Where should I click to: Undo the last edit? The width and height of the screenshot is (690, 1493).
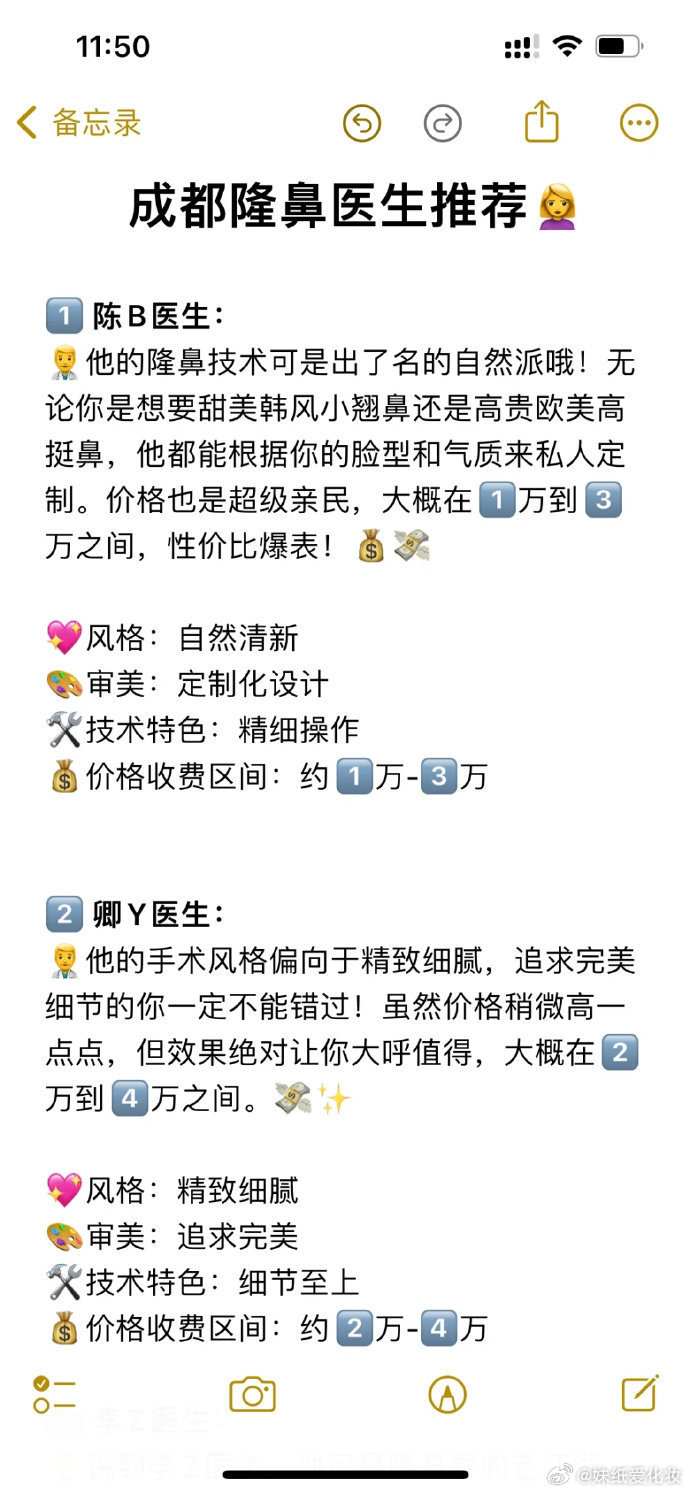(362, 123)
